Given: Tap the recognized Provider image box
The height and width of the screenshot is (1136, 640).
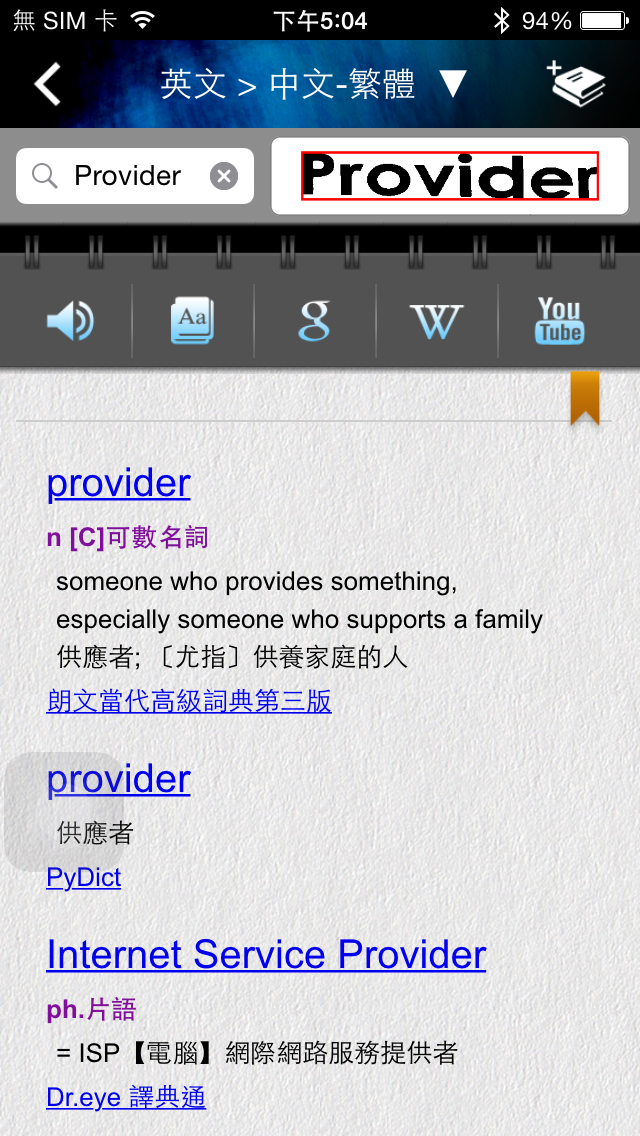Looking at the screenshot, I should tap(450, 177).
